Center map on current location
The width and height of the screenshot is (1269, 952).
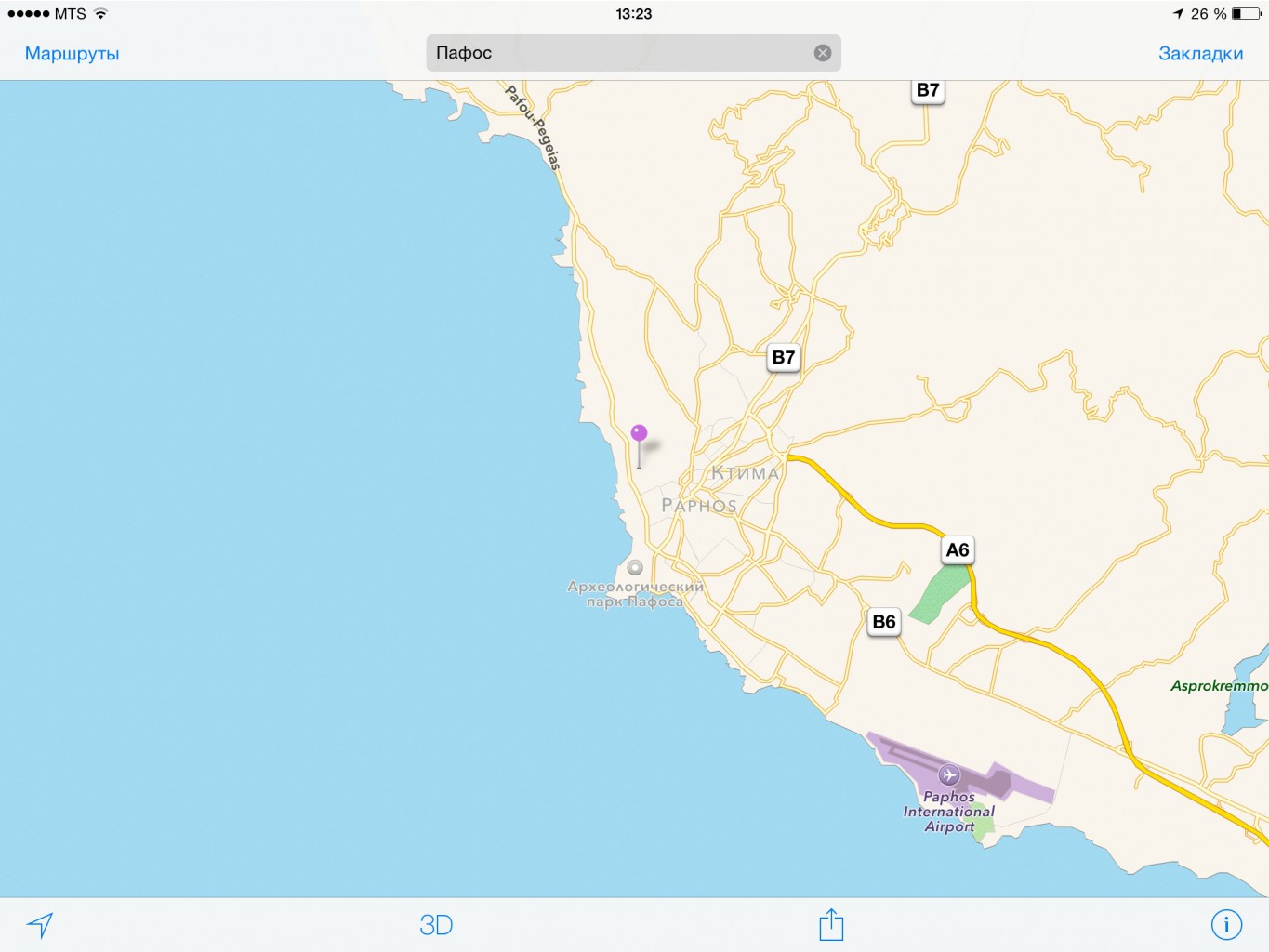(x=40, y=924)
